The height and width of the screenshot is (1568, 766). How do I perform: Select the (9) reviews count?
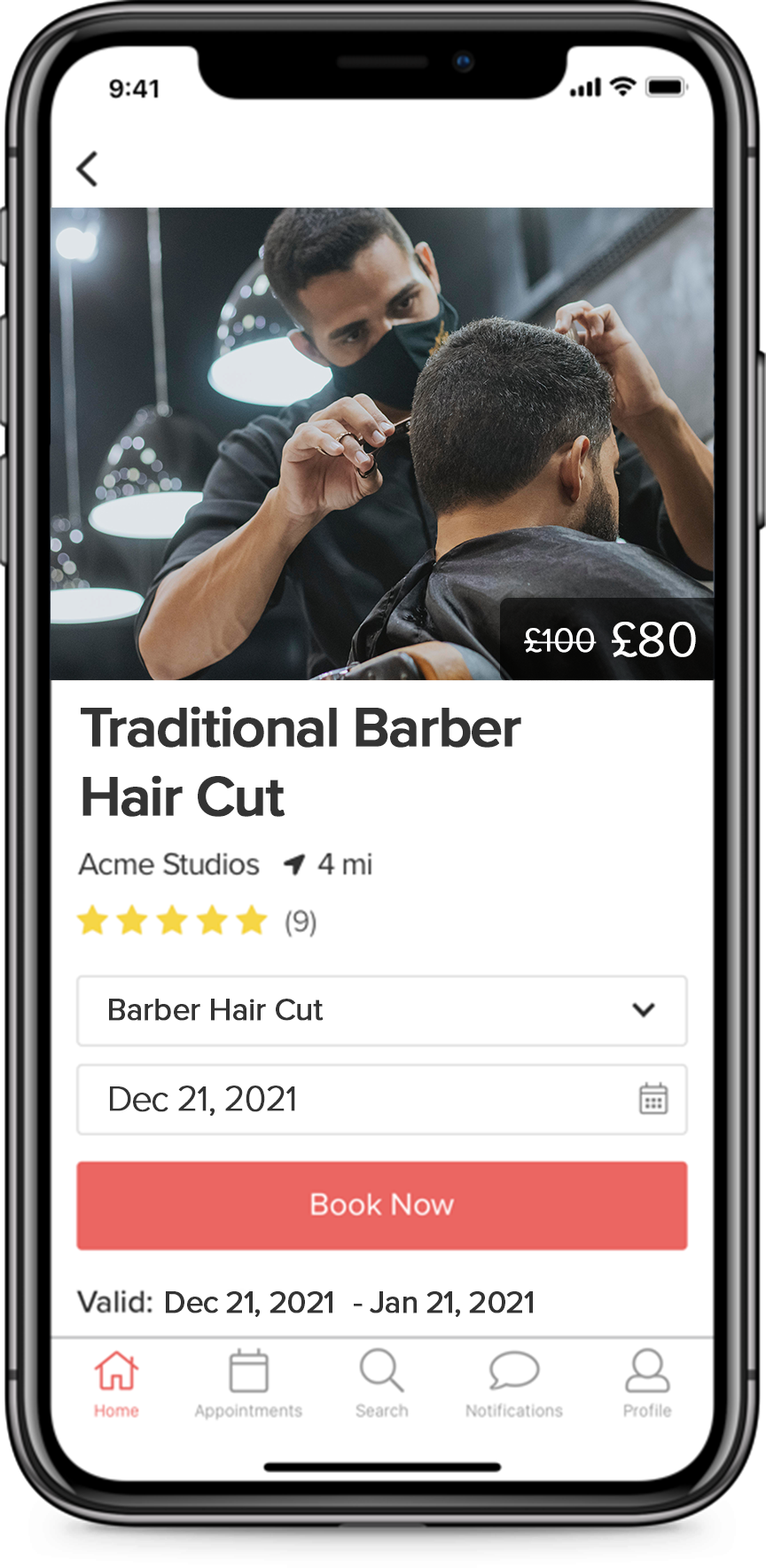tap(301, 921)
